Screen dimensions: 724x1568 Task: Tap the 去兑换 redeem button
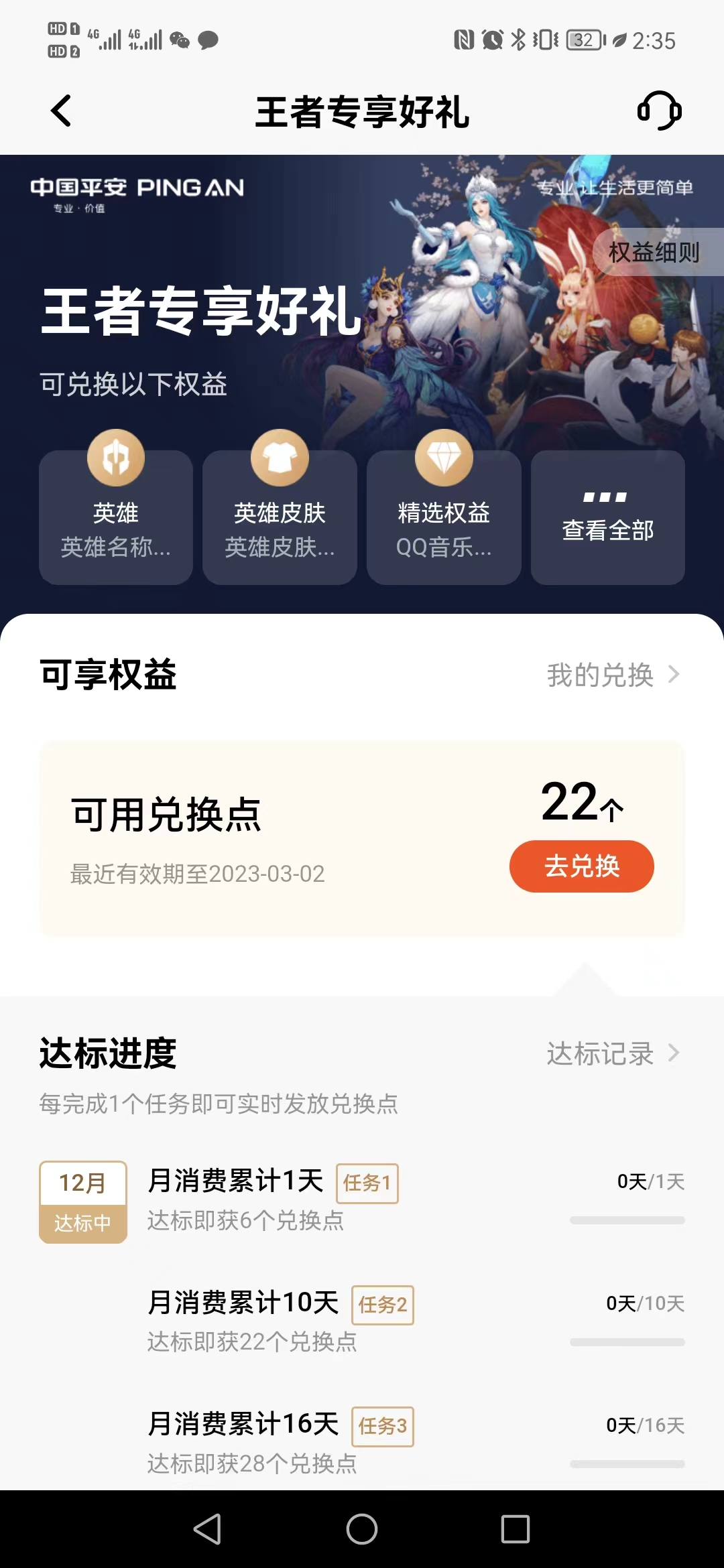(581, 866)
